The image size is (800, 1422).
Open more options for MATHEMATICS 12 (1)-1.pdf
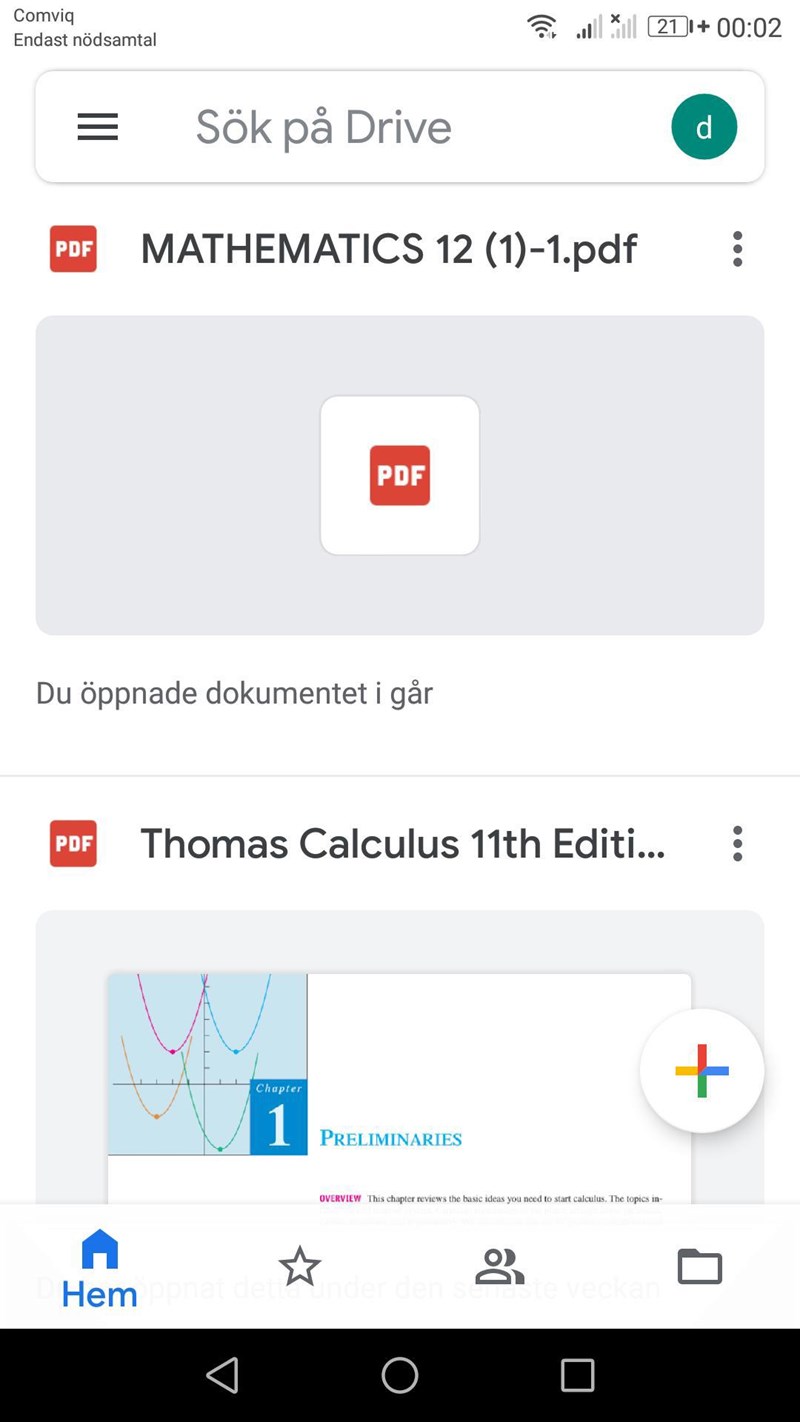737,249
